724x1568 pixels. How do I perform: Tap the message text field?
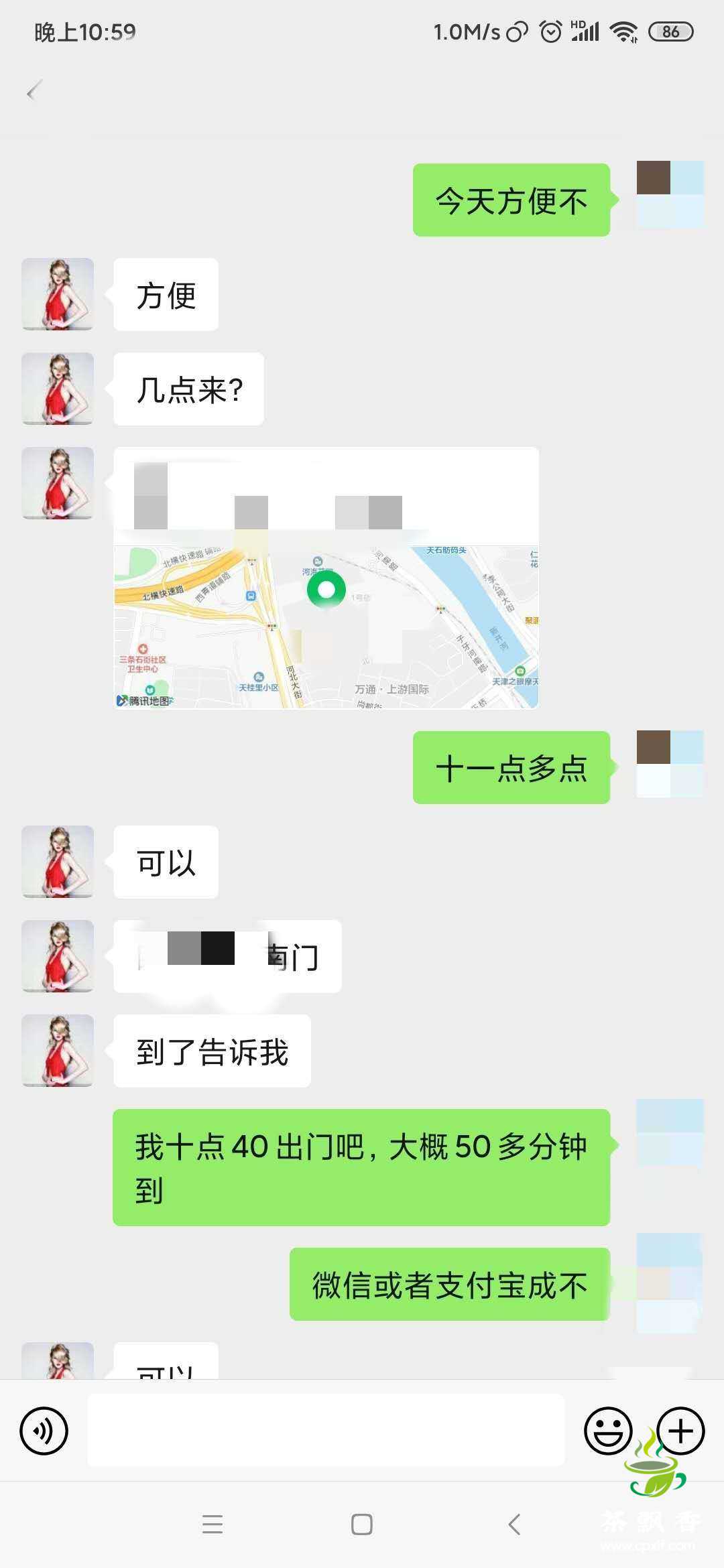[x=326, y=1430]
